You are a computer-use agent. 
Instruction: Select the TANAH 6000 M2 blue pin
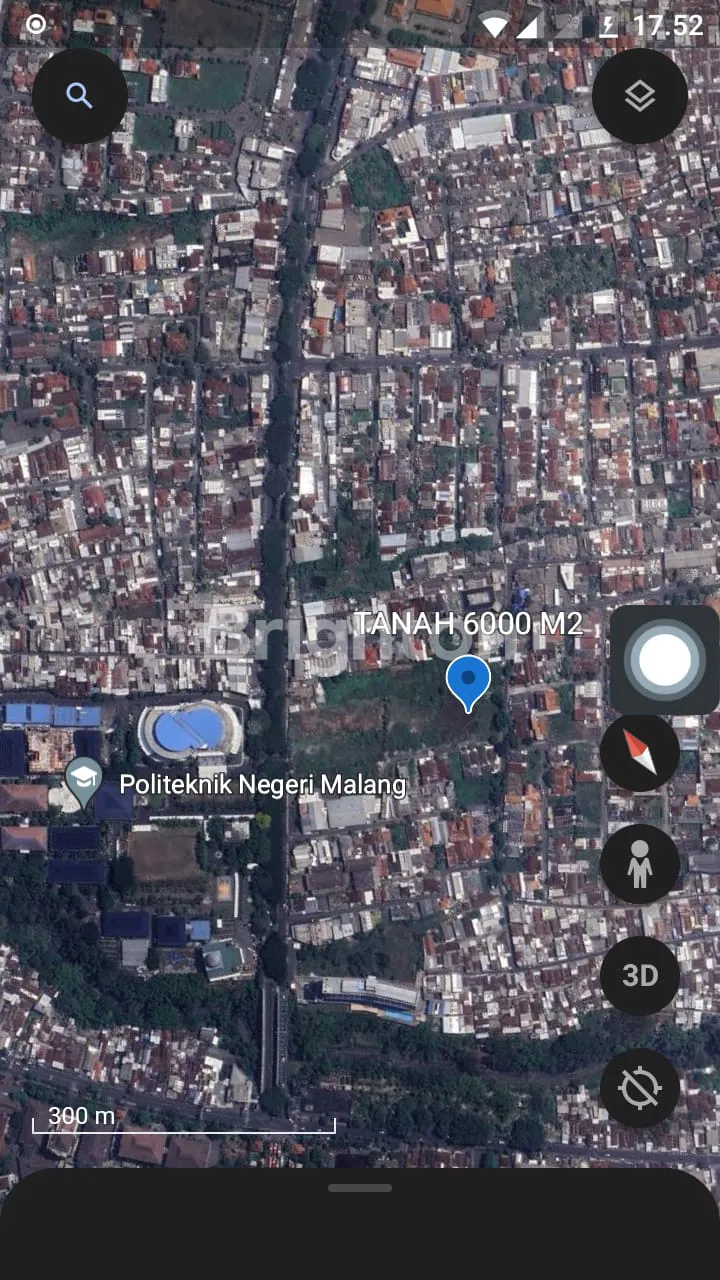468,682
